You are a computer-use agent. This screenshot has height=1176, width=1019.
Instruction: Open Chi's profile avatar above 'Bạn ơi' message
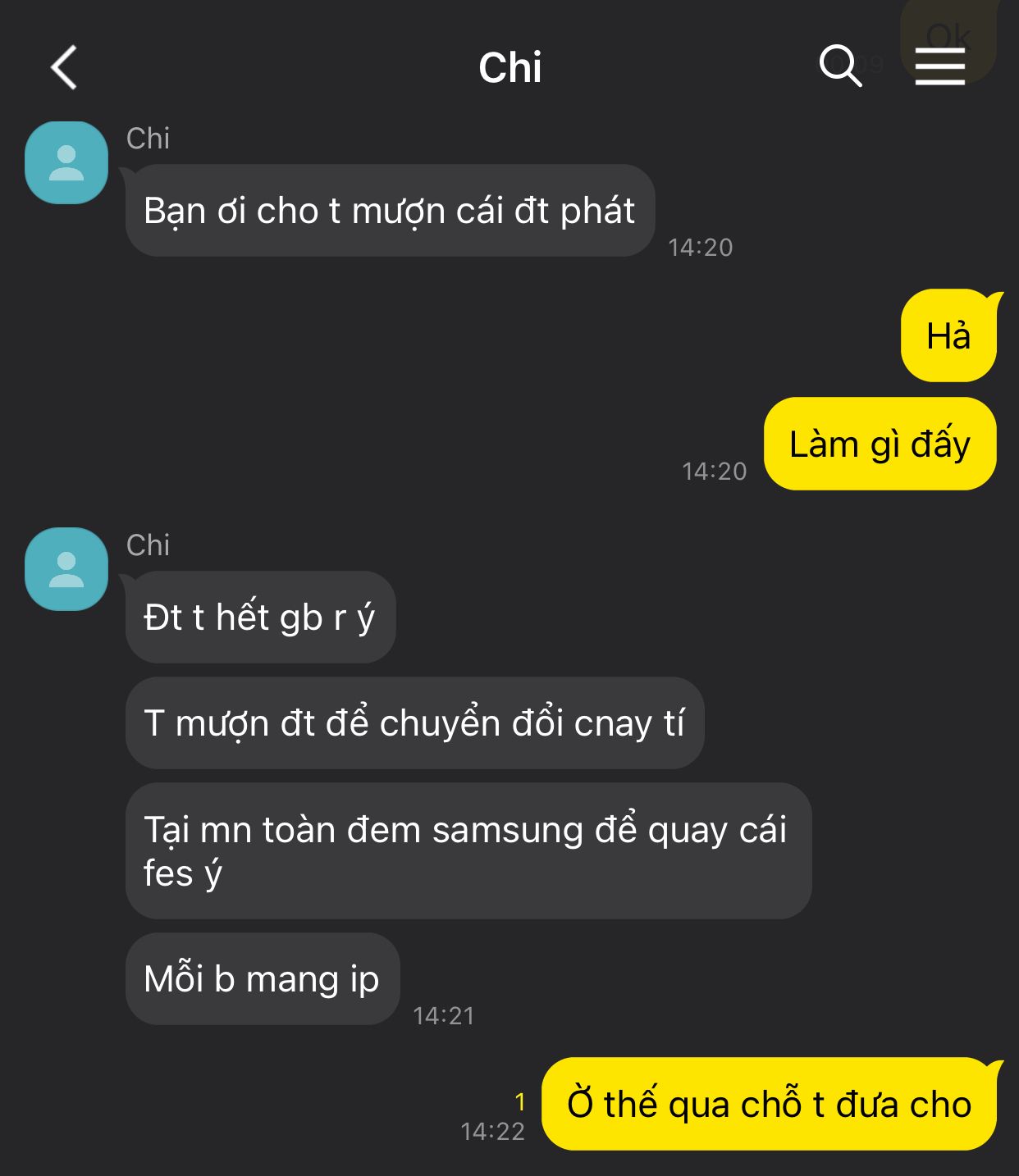[66, 162]
